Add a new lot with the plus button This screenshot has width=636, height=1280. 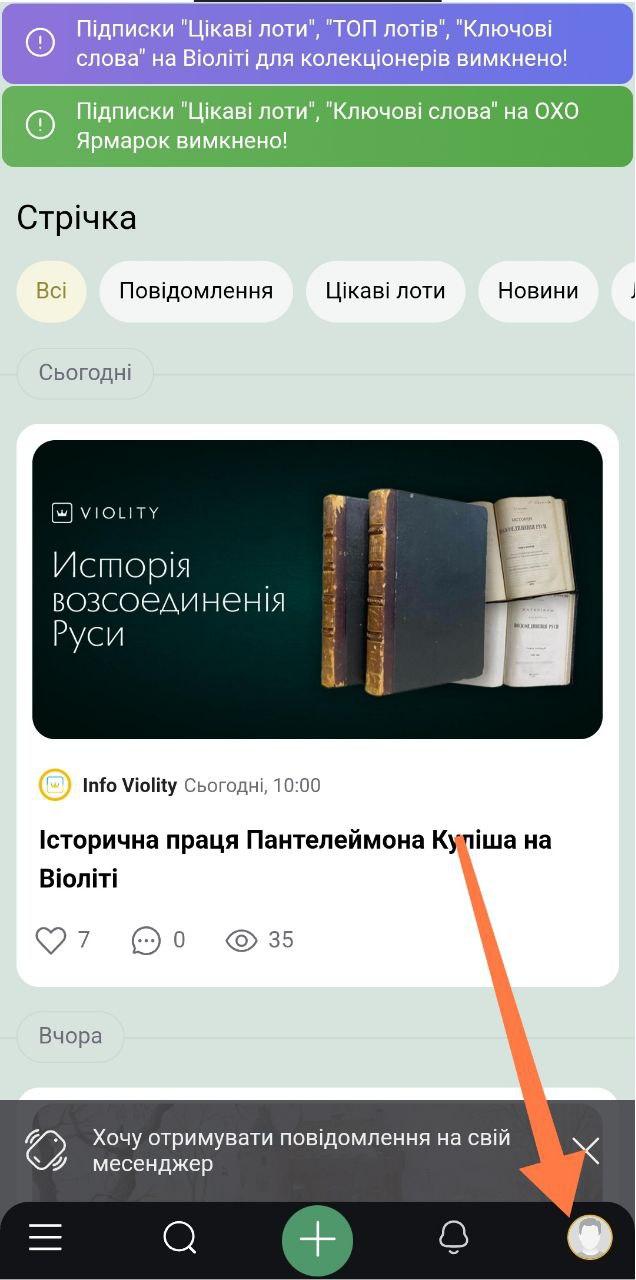point(317,1240)
